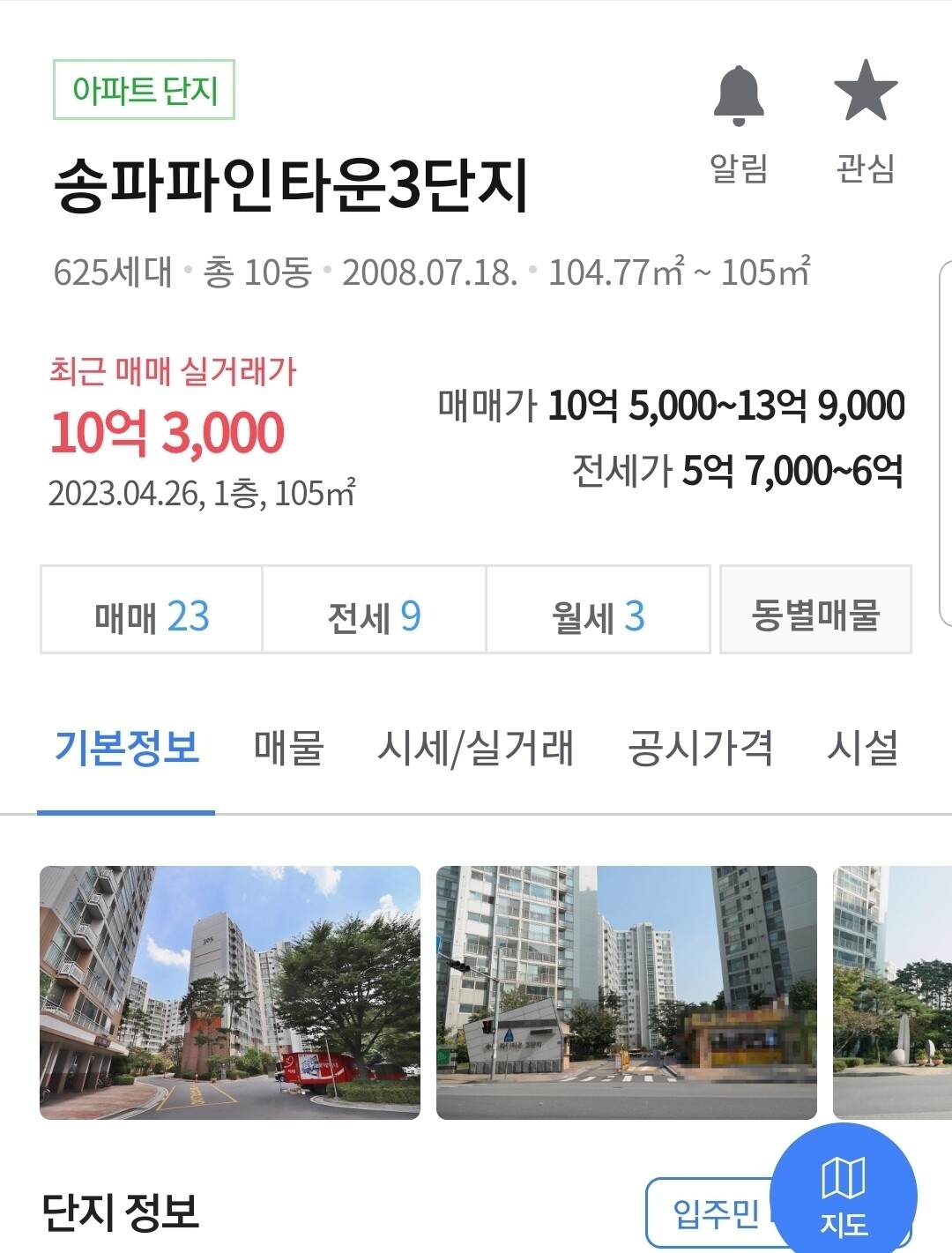Switch to the 시세/실거래 tab

475,750
